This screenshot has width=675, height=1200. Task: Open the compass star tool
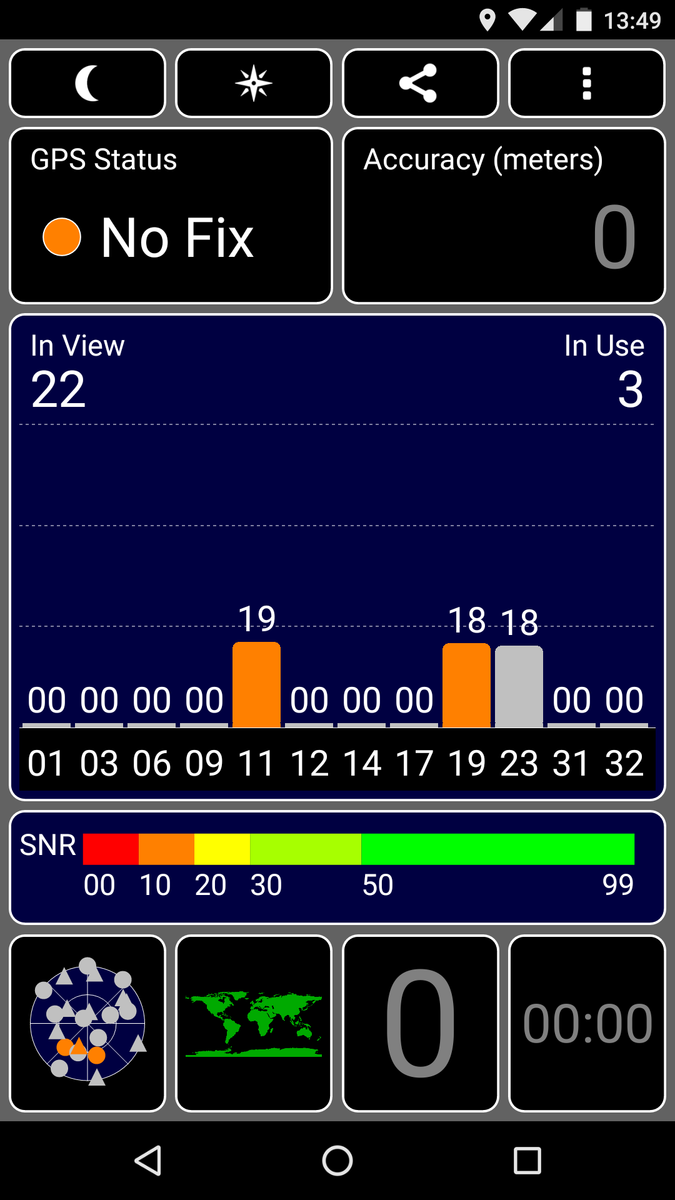pos(253,84)
